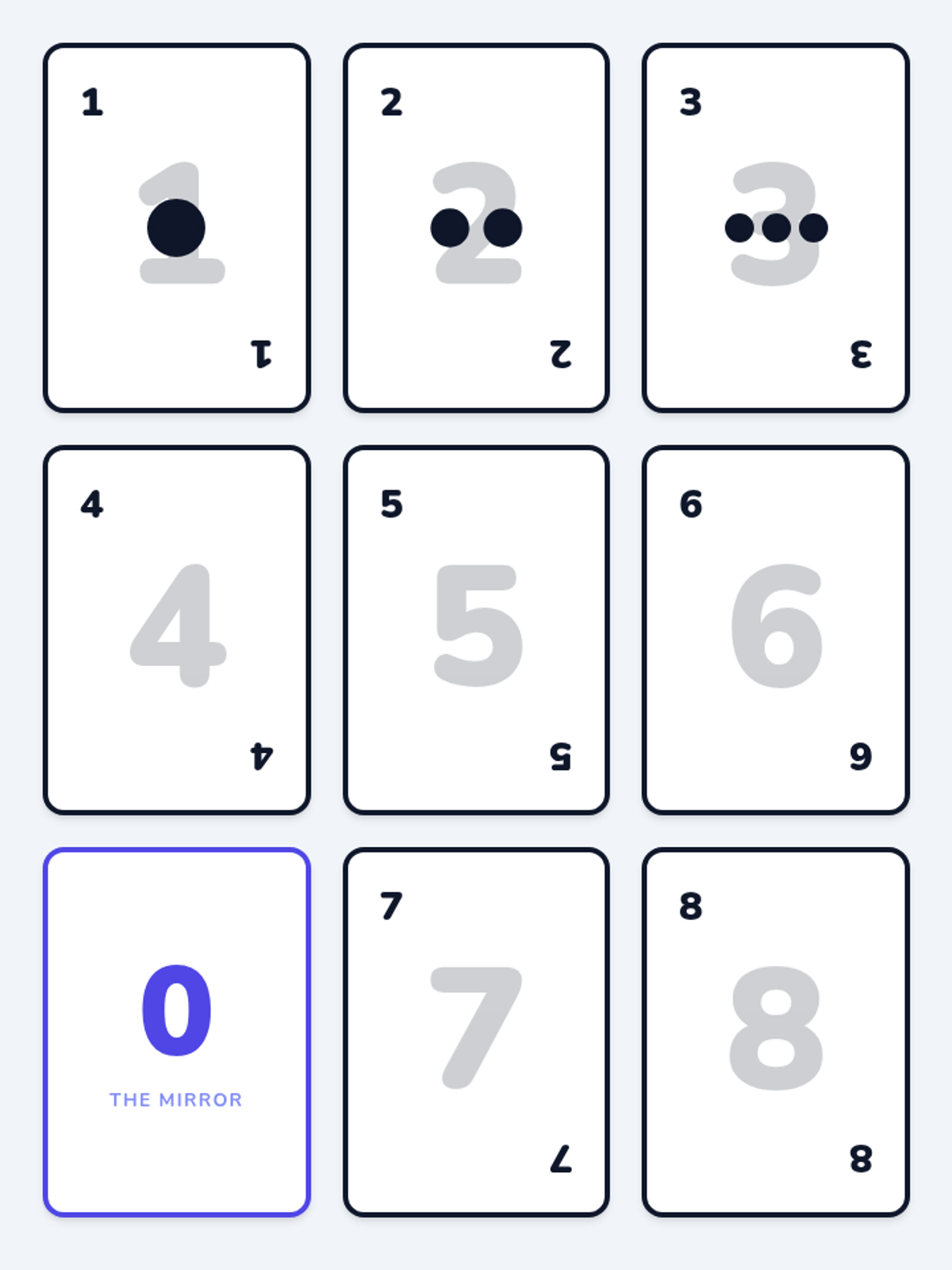Choose card number 7
Image resolution: width=952 pixels, height=1270 pixels.
pos(476,1032)
